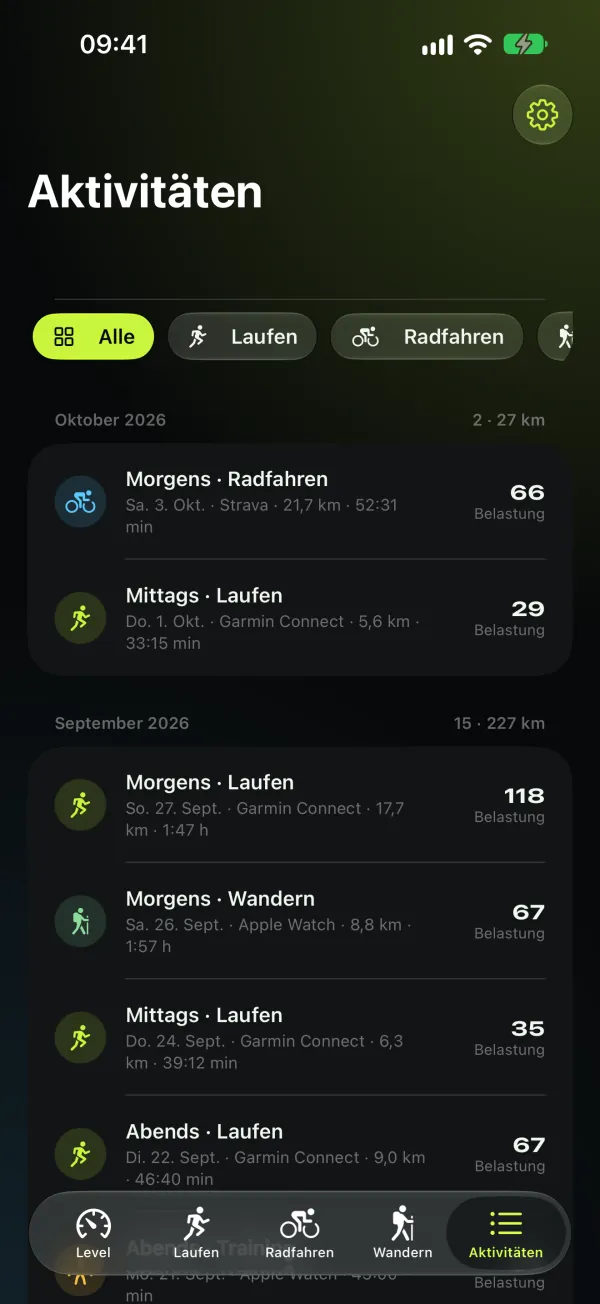This screenshot has width=600, height=1304.
Task: Select the Alle filter chip
Action: click(94, 337)
